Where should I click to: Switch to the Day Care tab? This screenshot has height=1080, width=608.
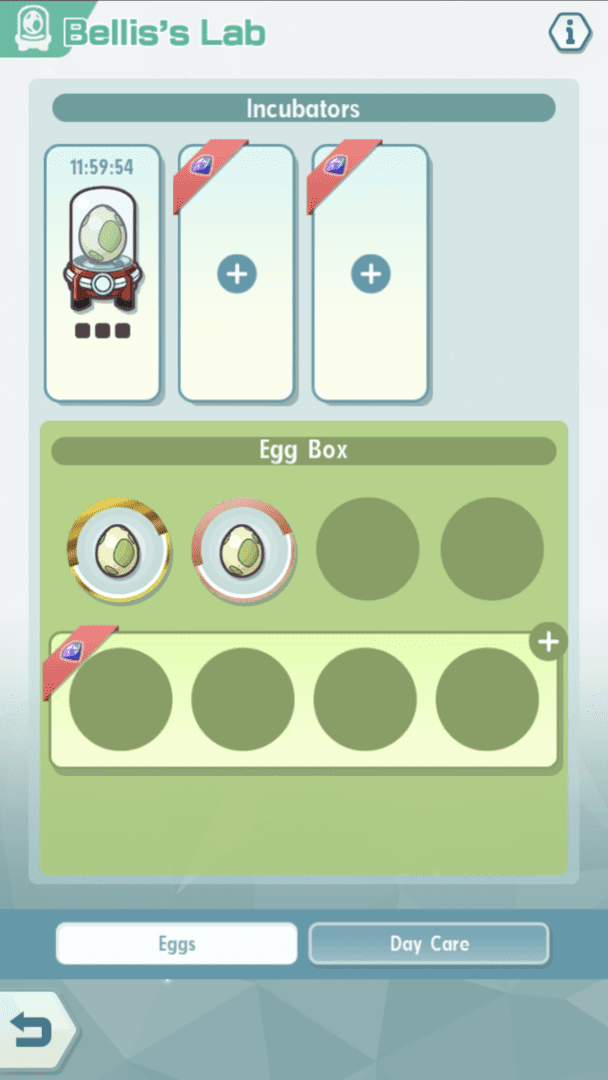(429, 943)
